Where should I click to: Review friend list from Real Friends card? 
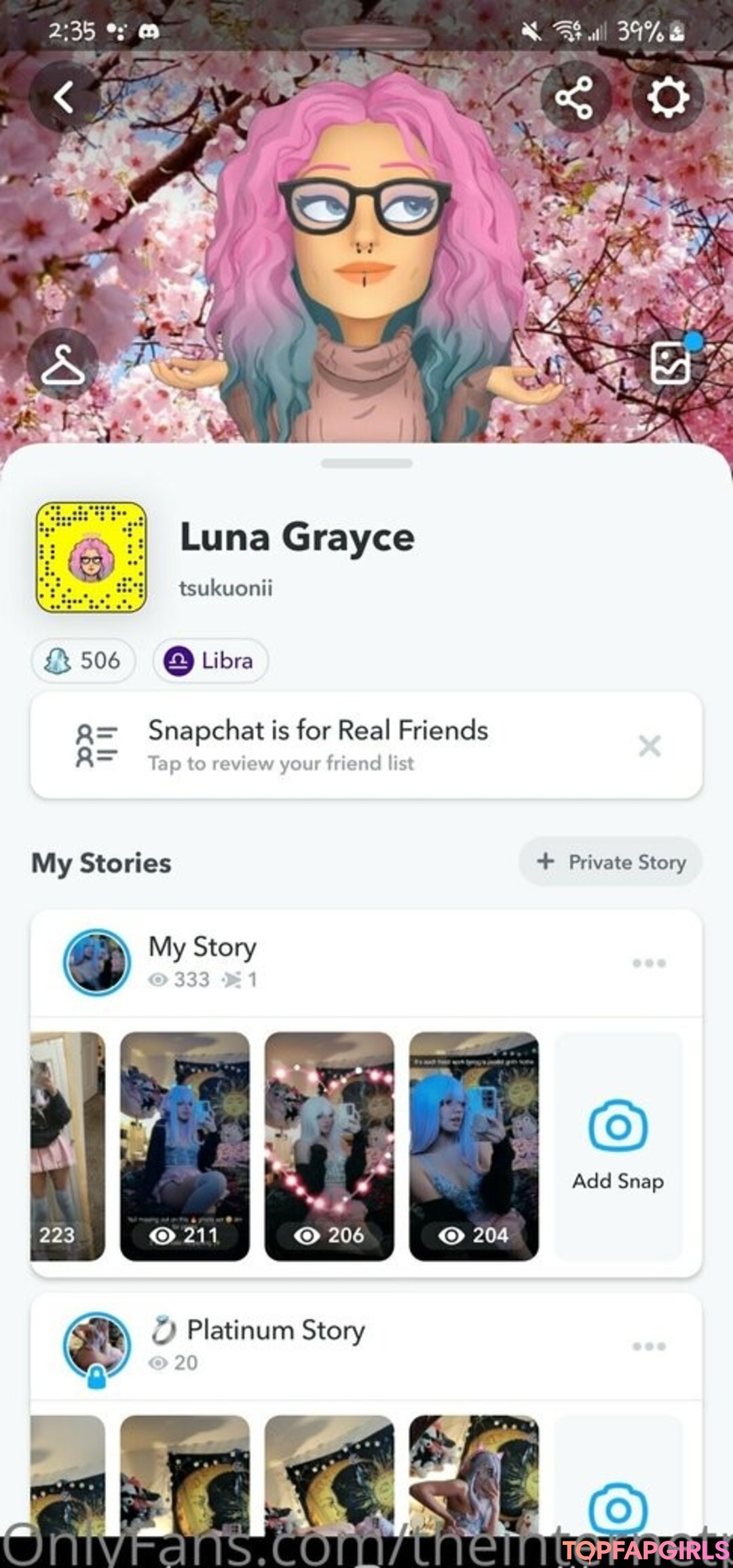click(x=318, y=745)
